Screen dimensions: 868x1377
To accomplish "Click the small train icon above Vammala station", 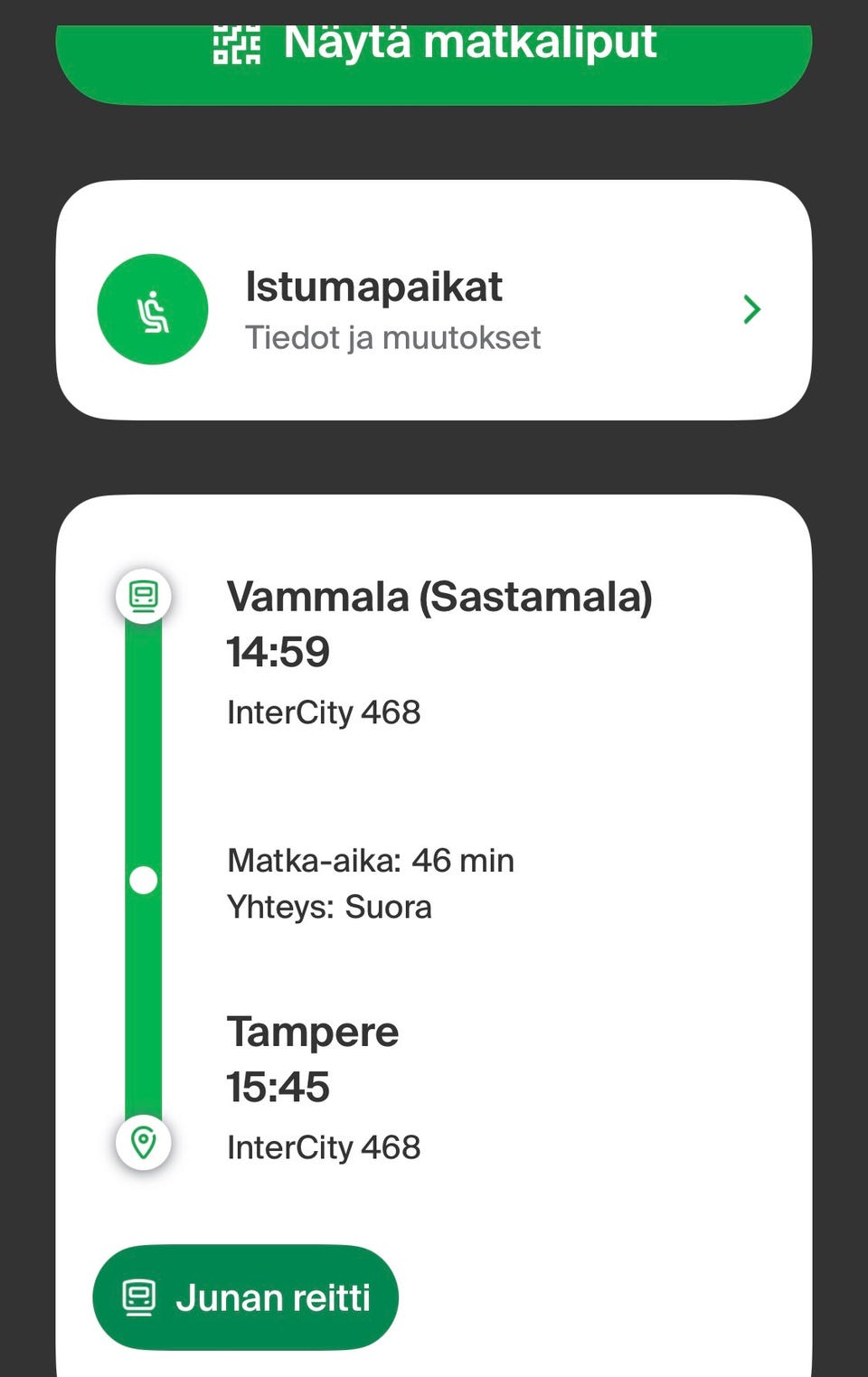I will [143, 596].
